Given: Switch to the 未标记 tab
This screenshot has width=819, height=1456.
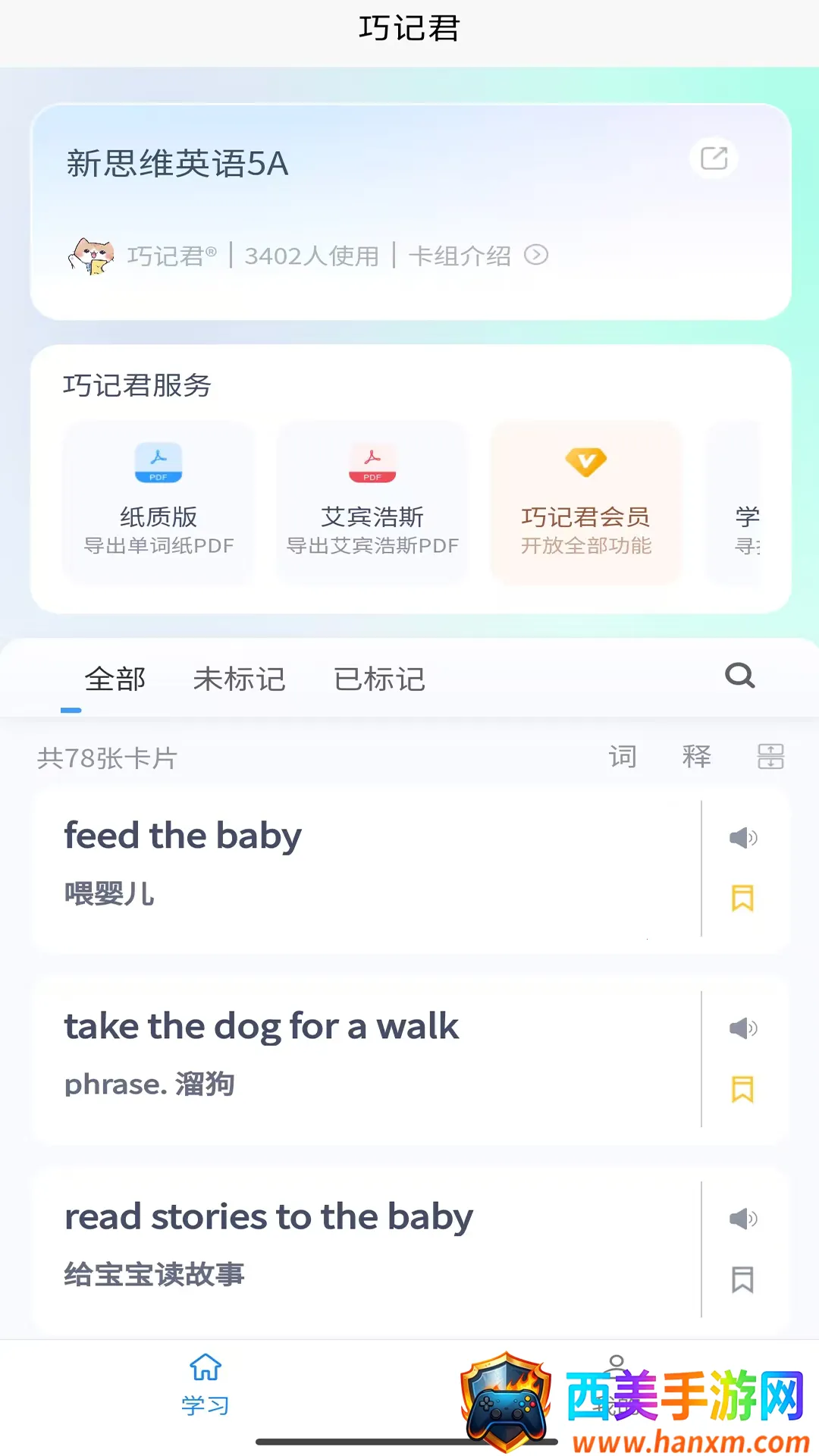Looking at the screenshot, I should click(239, 679).
